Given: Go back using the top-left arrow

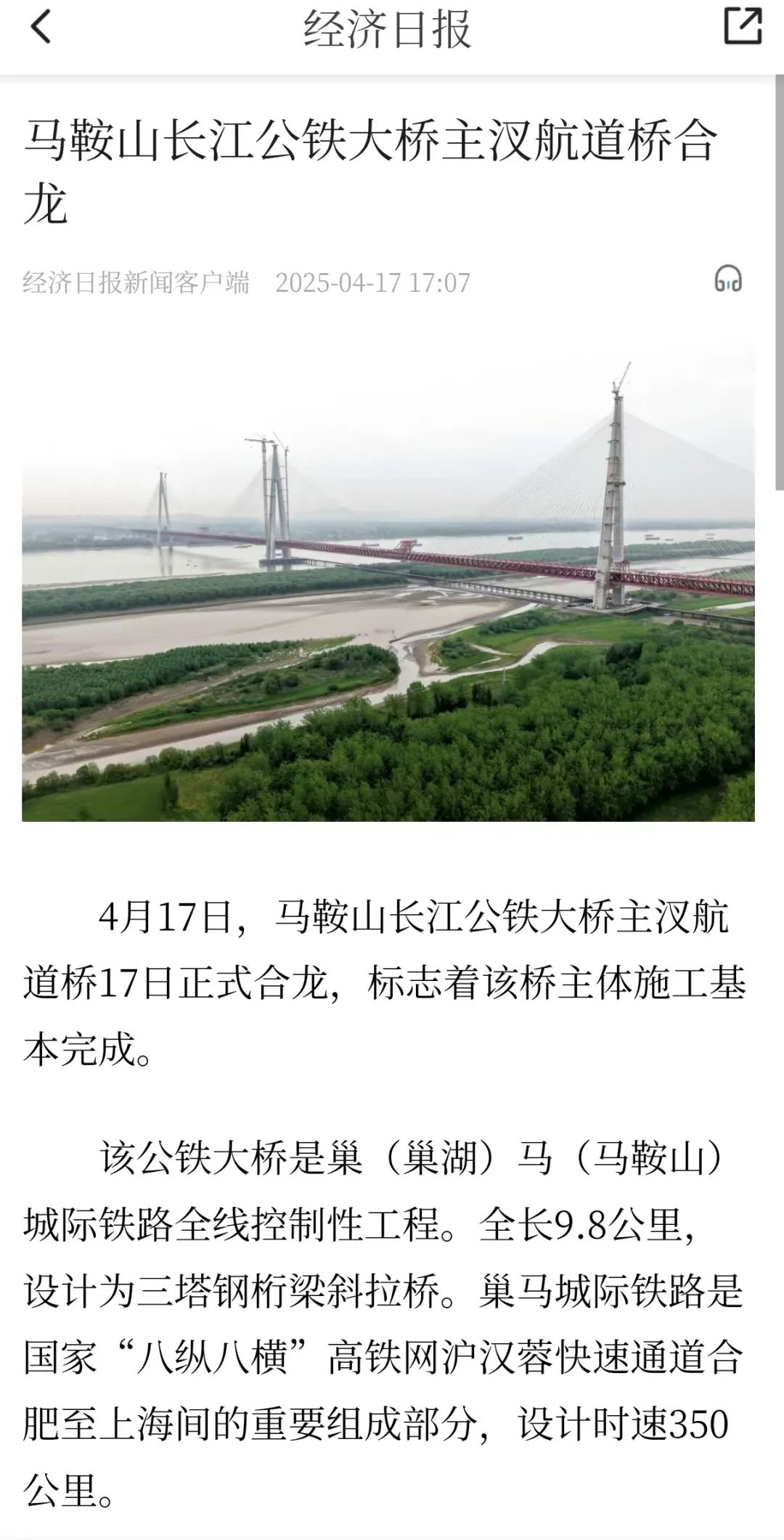Looking at the screenshot, I should [x=41, y=28].
